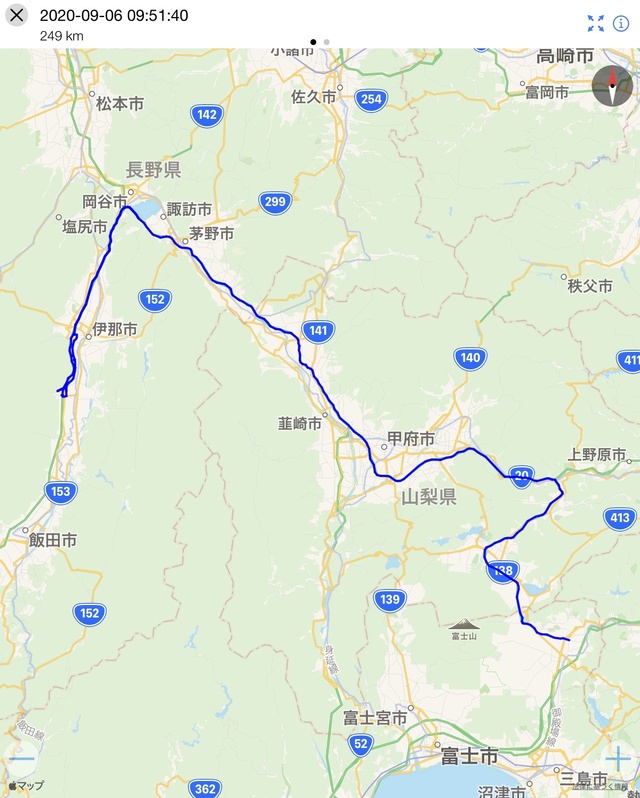Reset map orientation with the compass
This screenshot has width=640, height=798.
(x=612, y=87)
